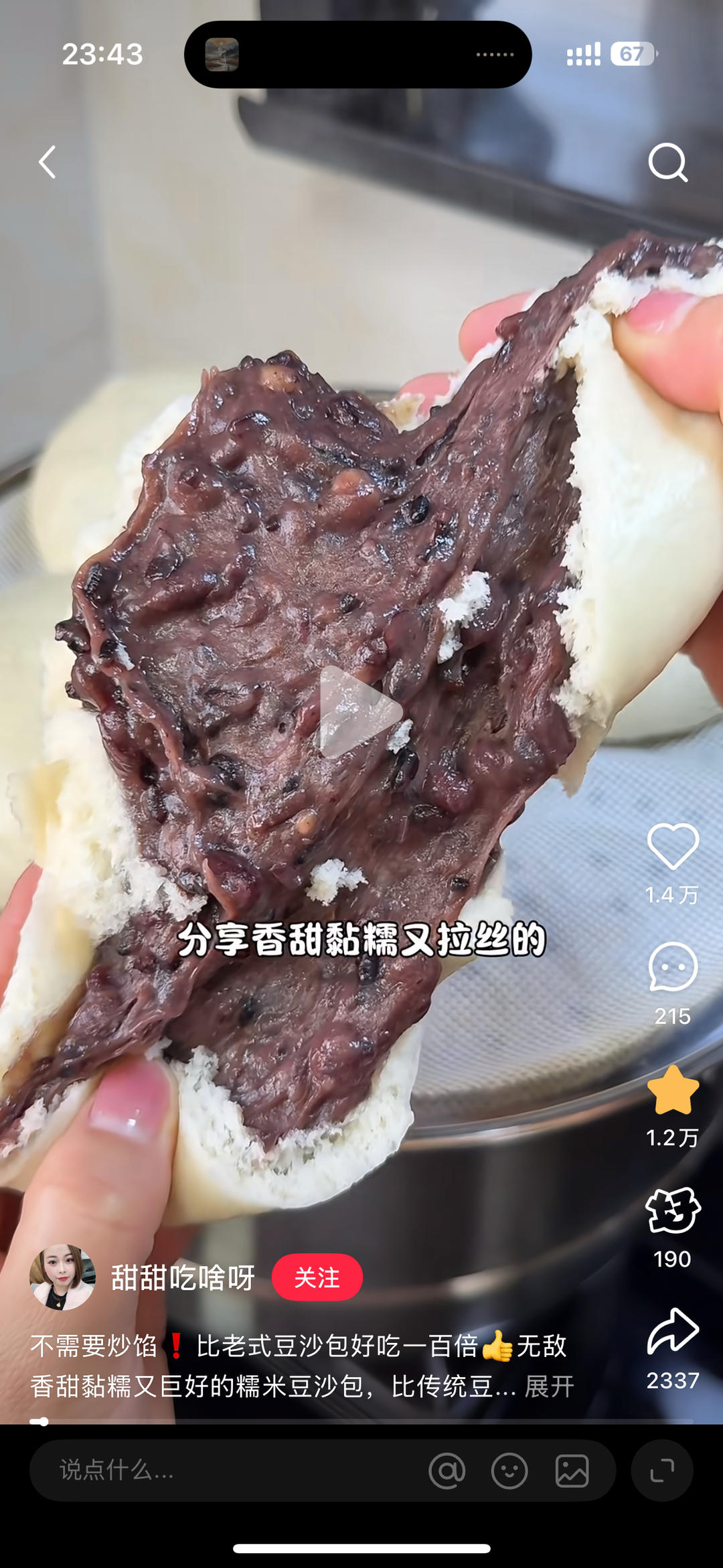Enter fullscreen with the expand icon
The image size is (723, 1568).
[662, 1471]
